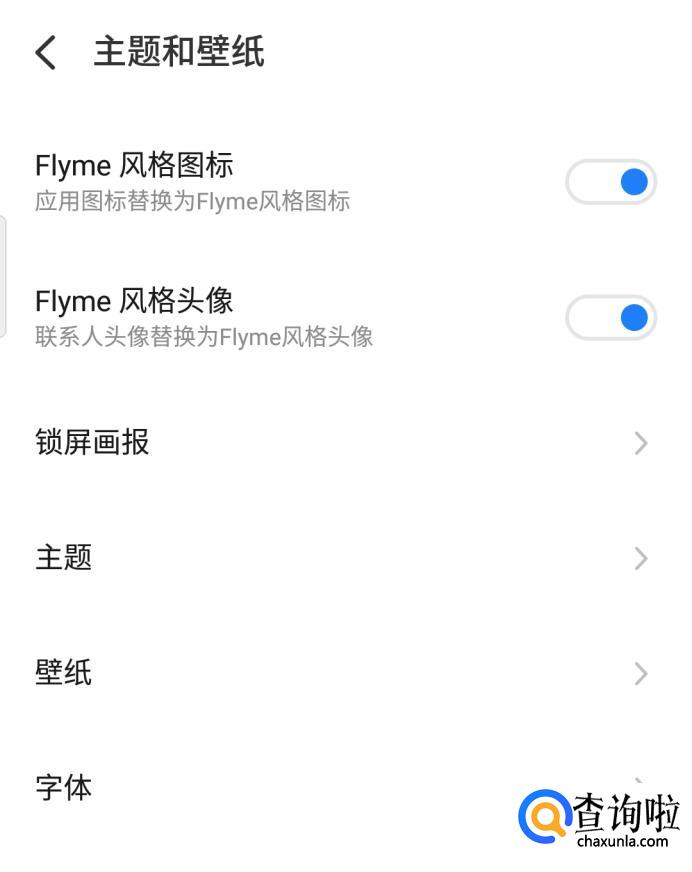692x872 pixels.
Task: Toggle the Flyme 风格图标 switch
Action: (610, 182)
